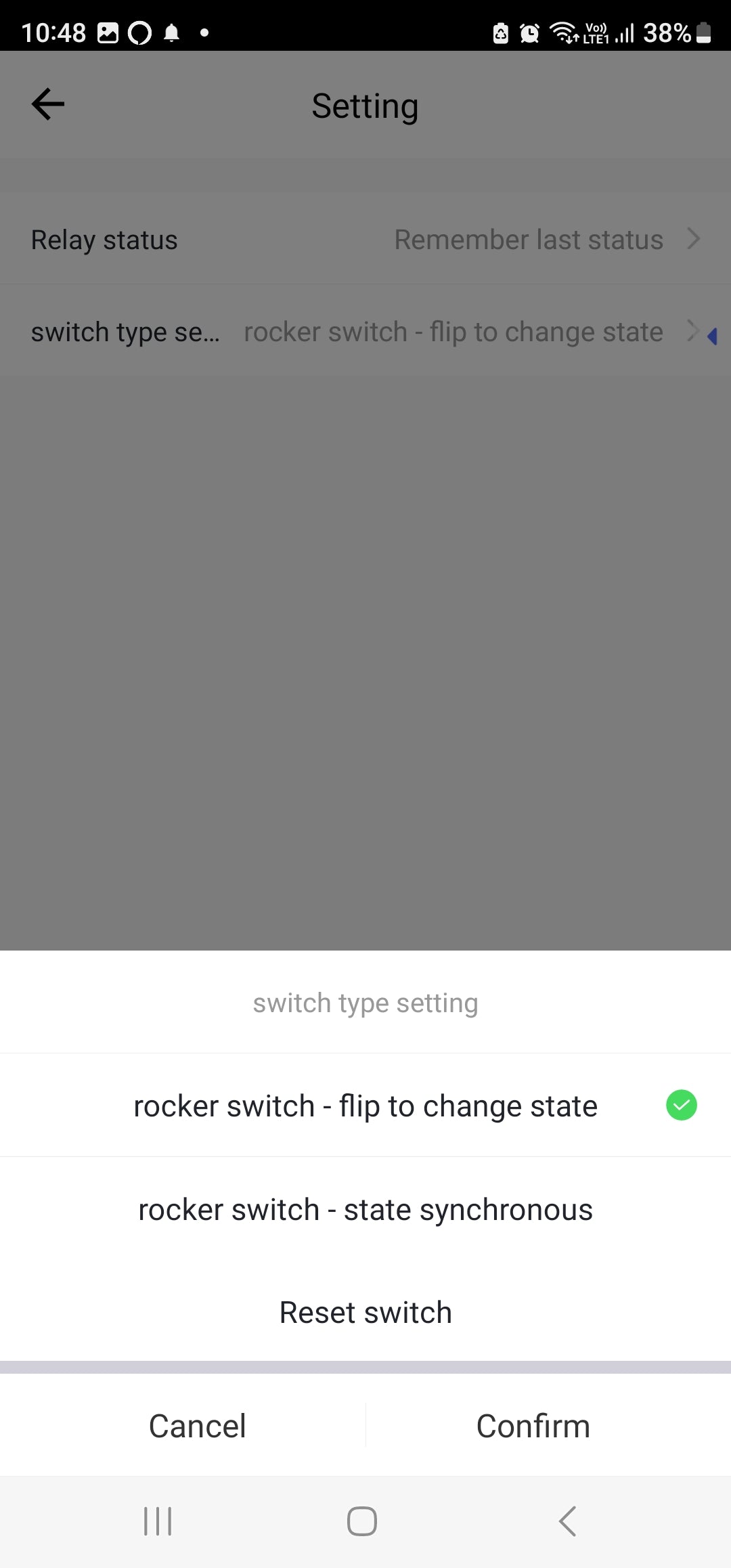The width and height of the screenshot is (731, 1568).
Task: Confirm the switch type setting
Action: [533, 1426]
